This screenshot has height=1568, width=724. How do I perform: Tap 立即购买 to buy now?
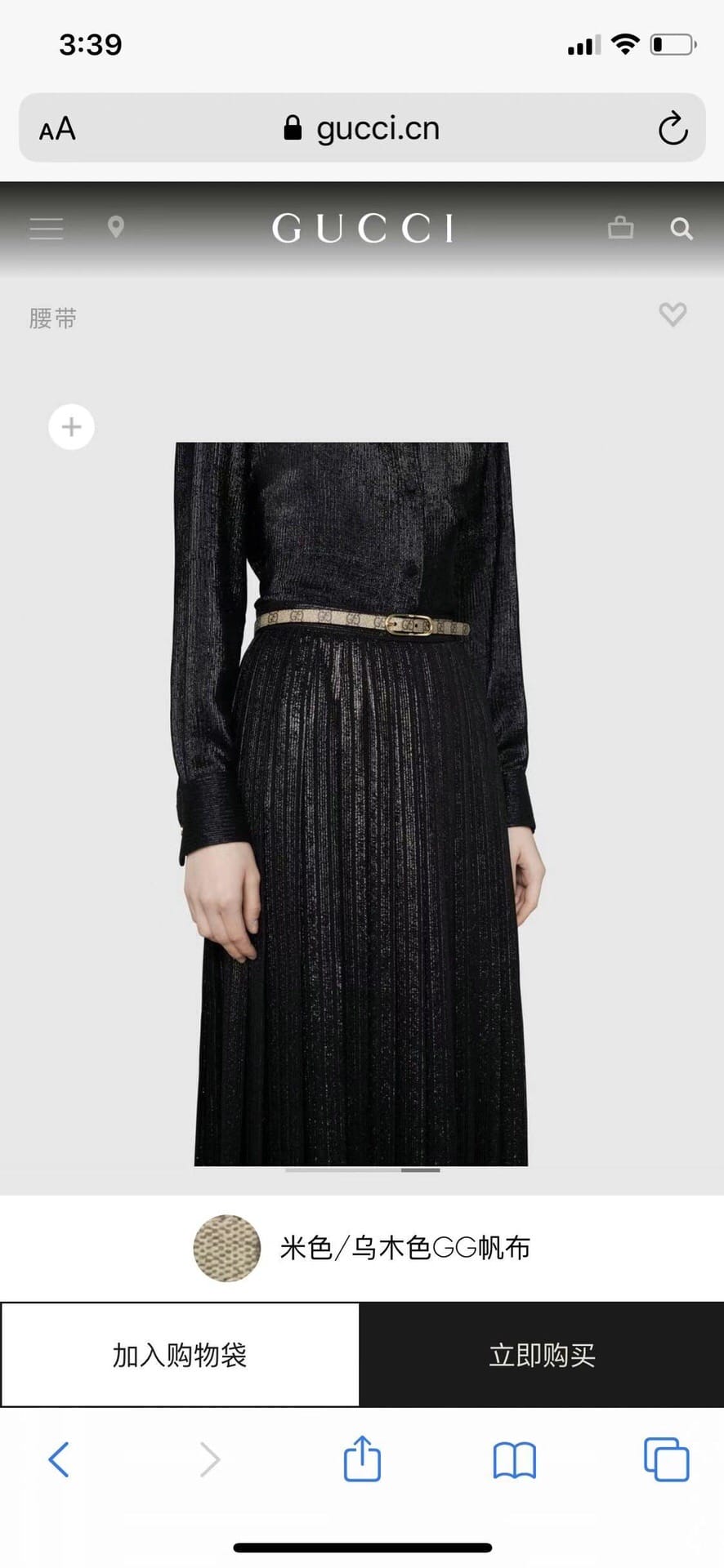(542, 1355)
